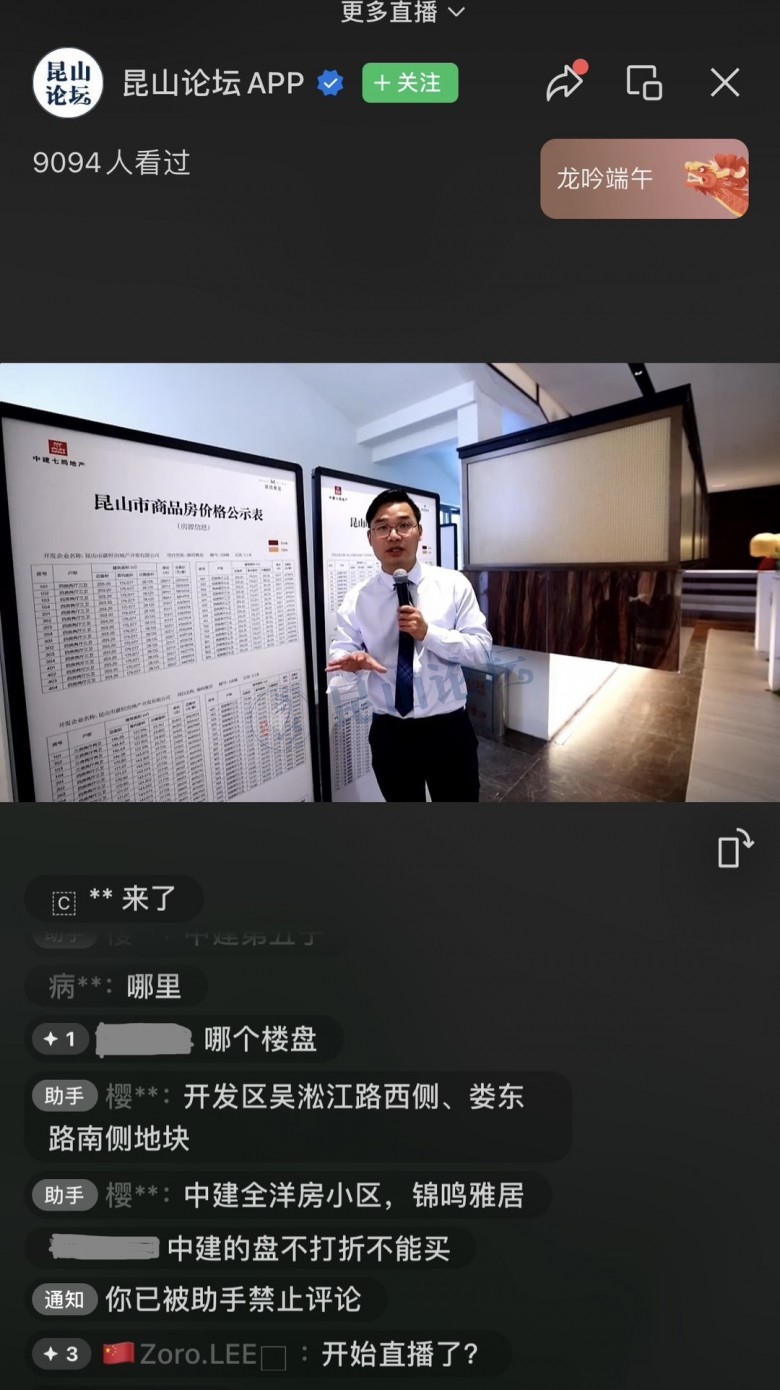
Task: Expand the 更多直播 dropdown
Action: (402, 12)
